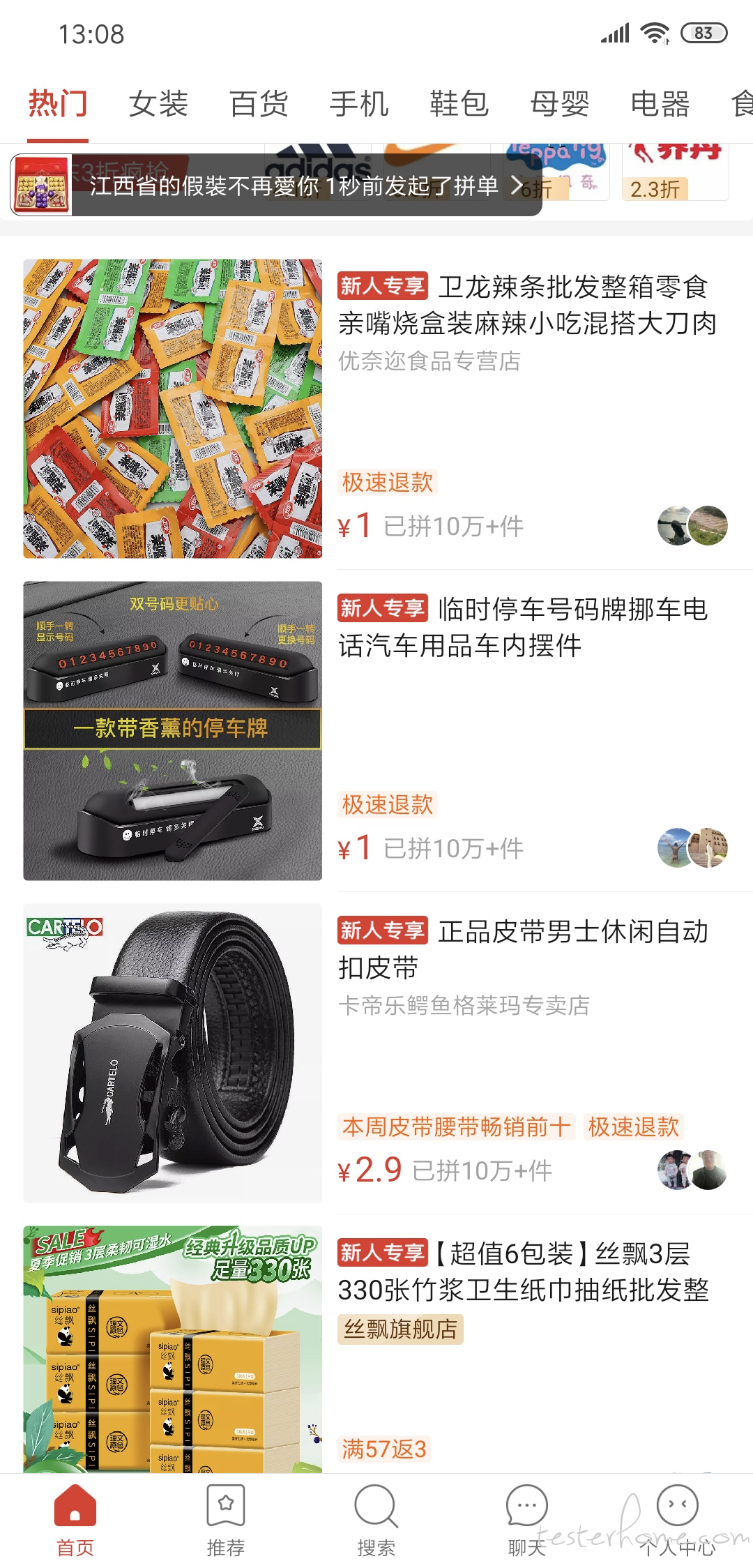Image resolution: width=753 pixels, height=1568 pixels.
Task: Open the 手机 category tab
Action: [359, 104]
